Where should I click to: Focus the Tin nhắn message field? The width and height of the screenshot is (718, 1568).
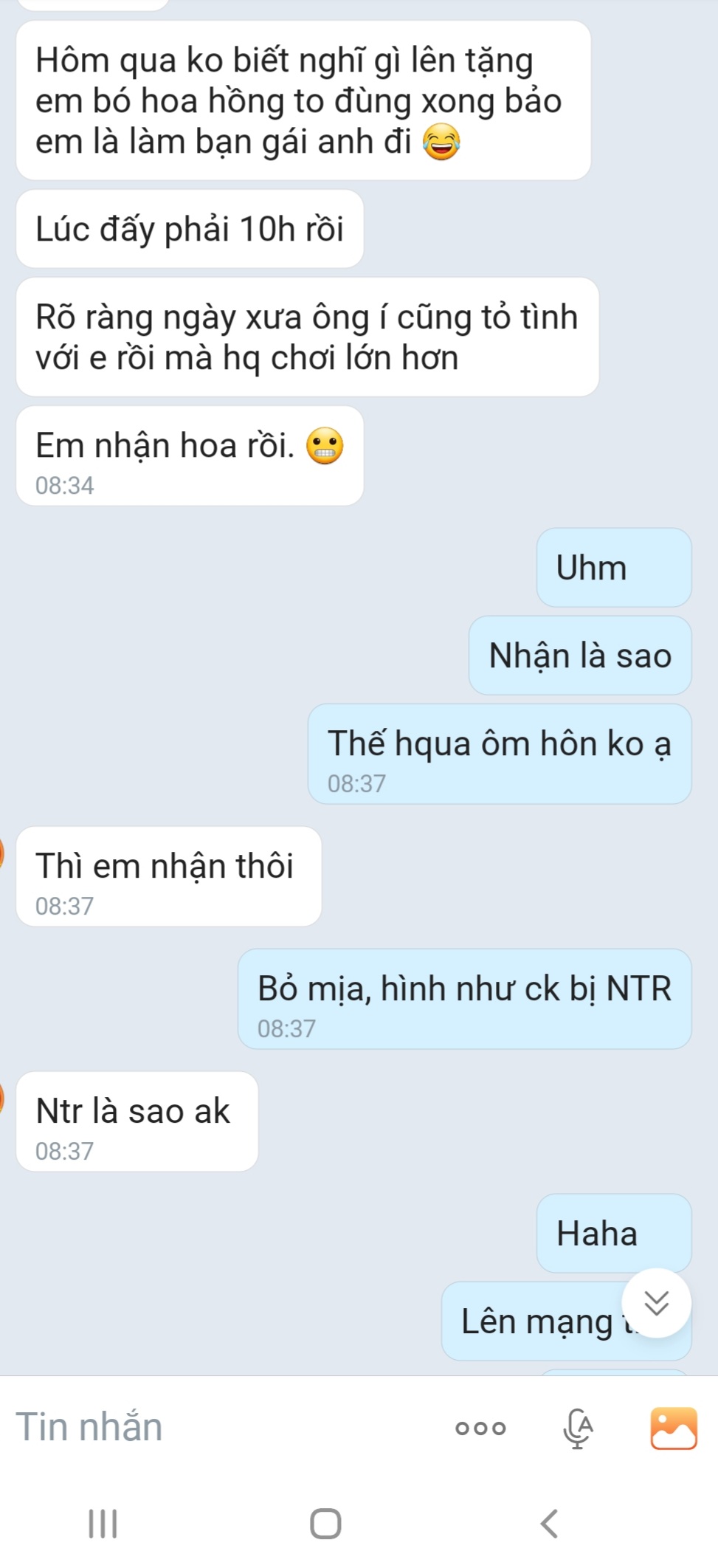[x=221, y=1426]
